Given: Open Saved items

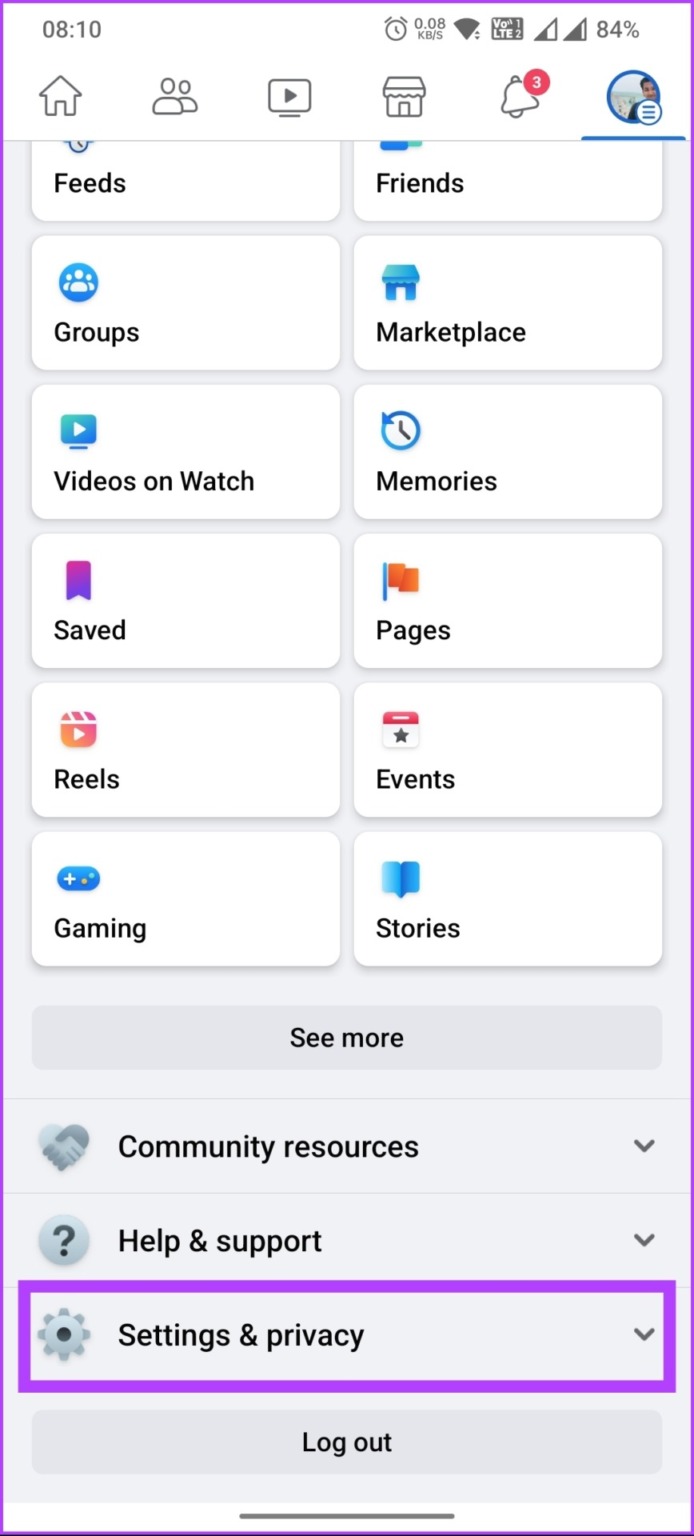Looking at the screenshot, I should pyautogui.click(x=186, y=601).
